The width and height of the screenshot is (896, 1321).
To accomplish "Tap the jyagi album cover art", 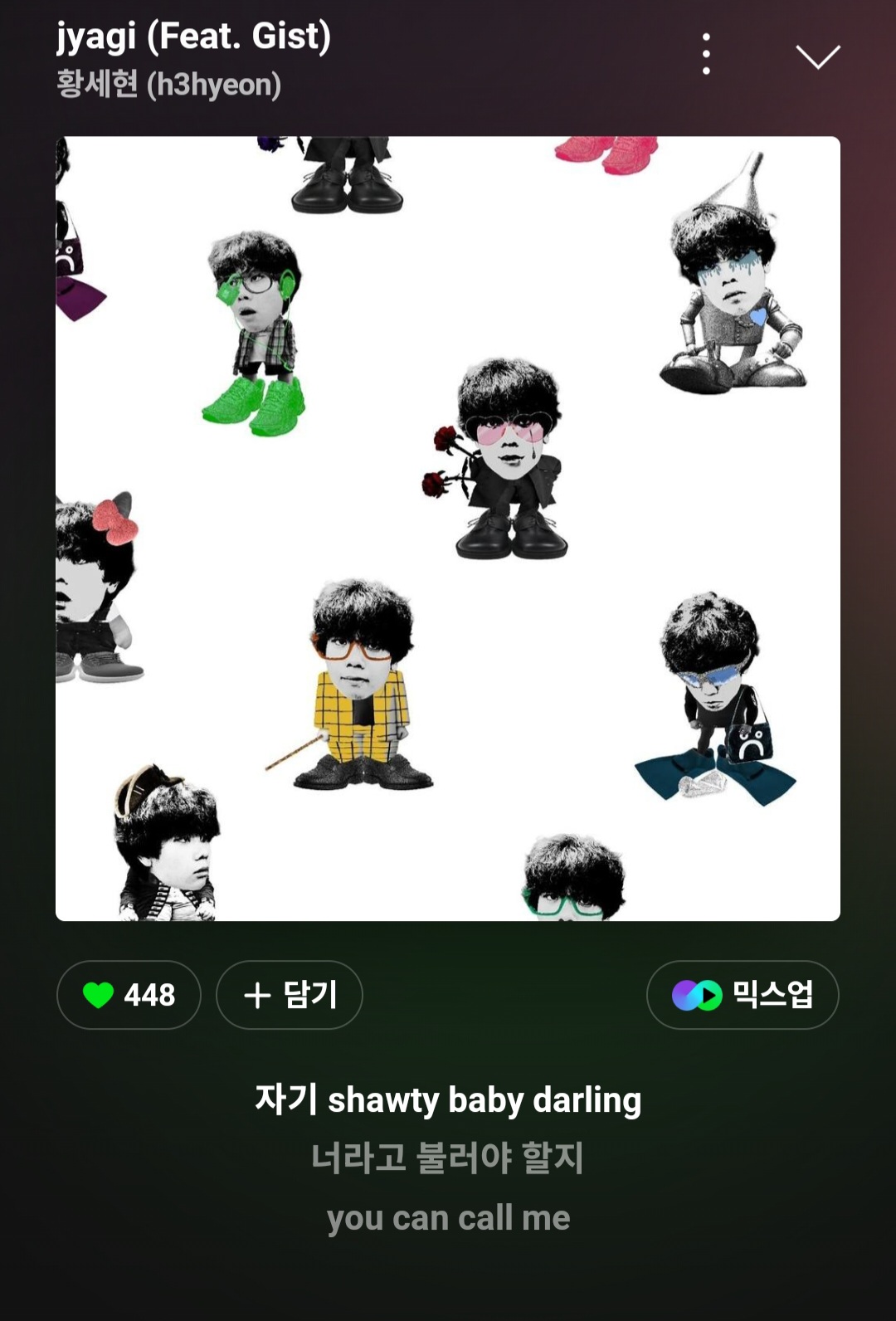I will click(448, 529).
